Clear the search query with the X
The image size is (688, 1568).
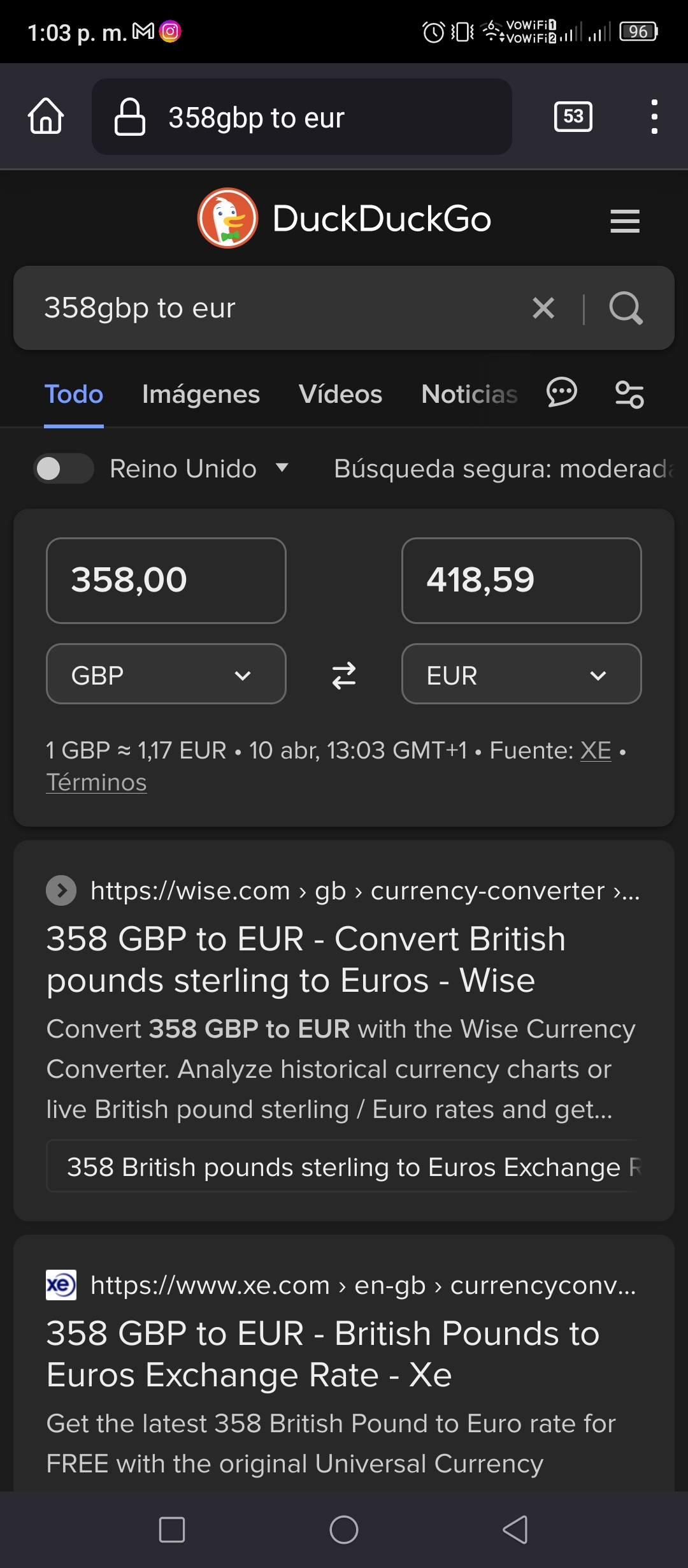coord(543,308)
